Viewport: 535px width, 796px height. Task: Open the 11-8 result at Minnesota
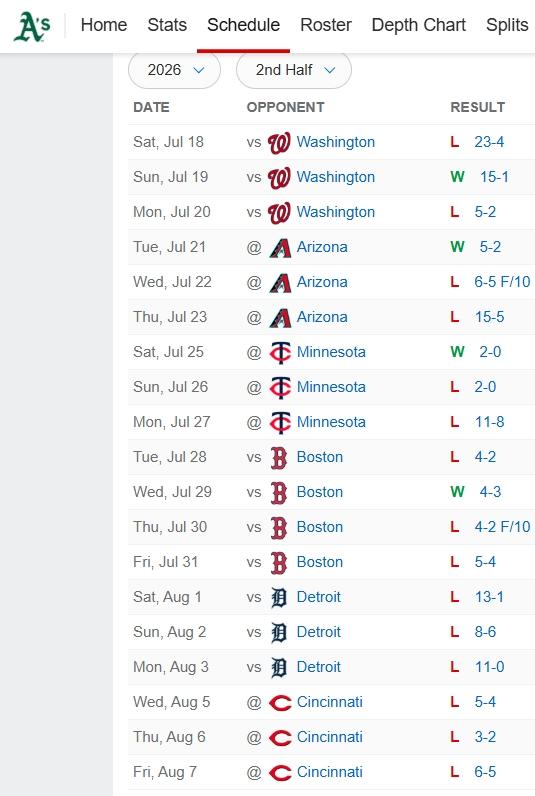(x=489, y=422)
